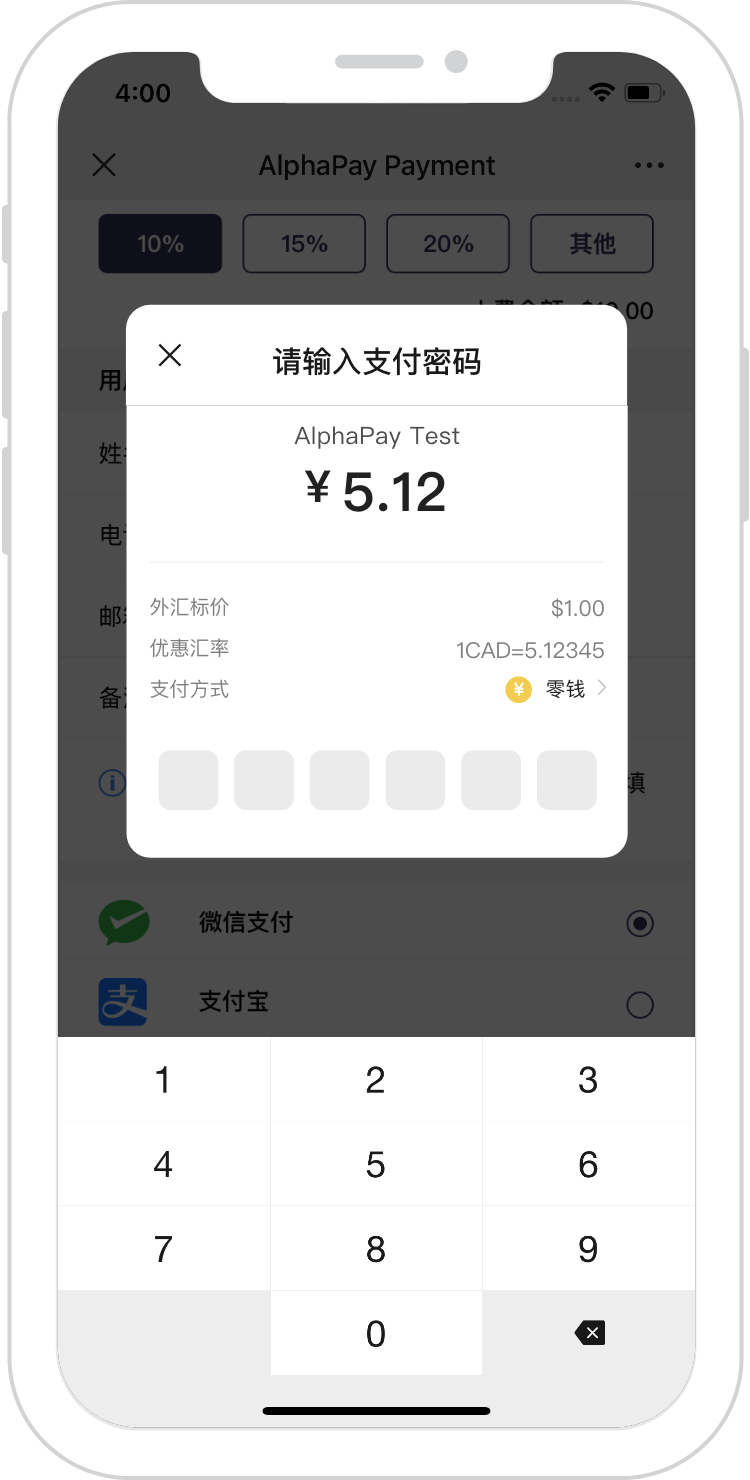The height and width of the screenshot is (1480, 750).
Task: Switch to the 15% tip option
Action: pyautogui.click(x=304, y=243)
